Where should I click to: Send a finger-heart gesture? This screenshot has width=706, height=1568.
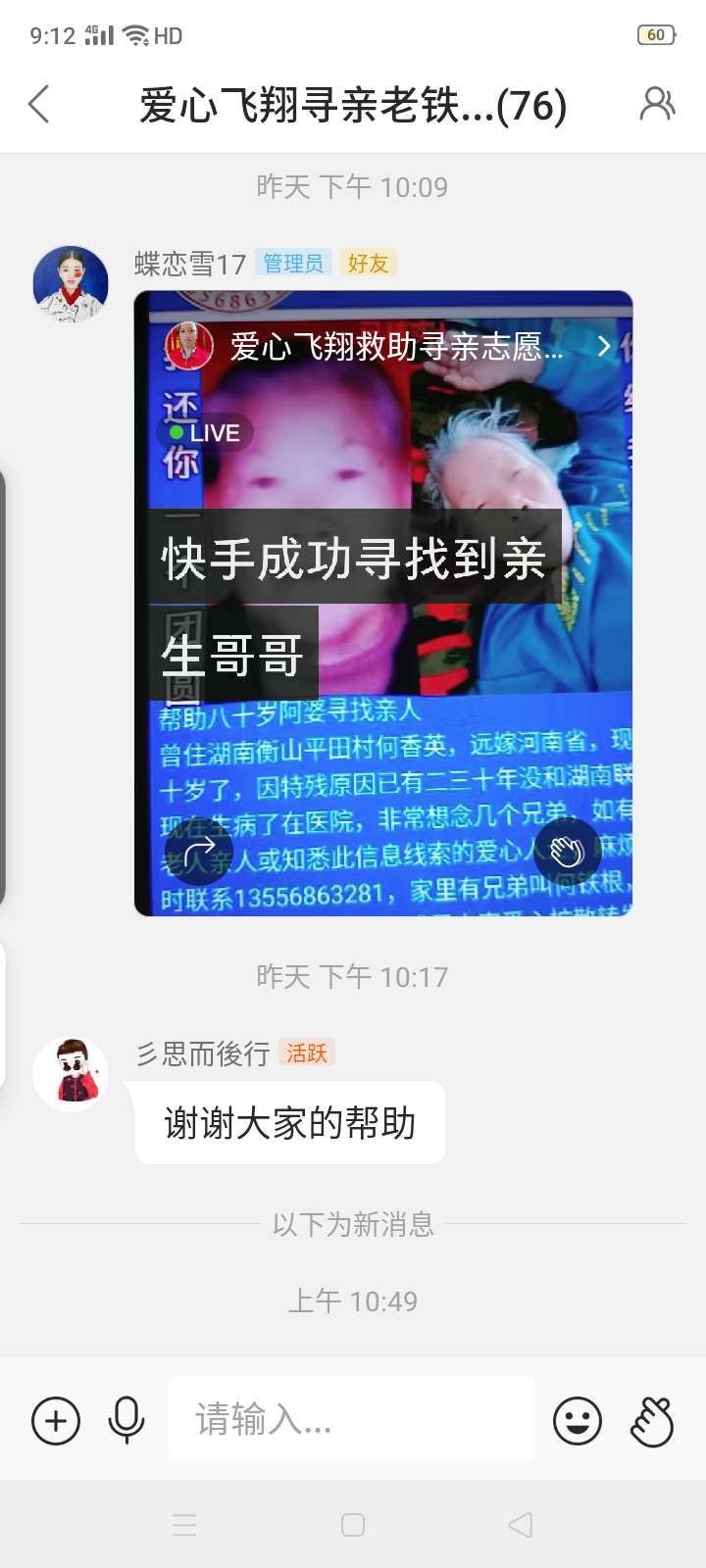coord(652,1420)
